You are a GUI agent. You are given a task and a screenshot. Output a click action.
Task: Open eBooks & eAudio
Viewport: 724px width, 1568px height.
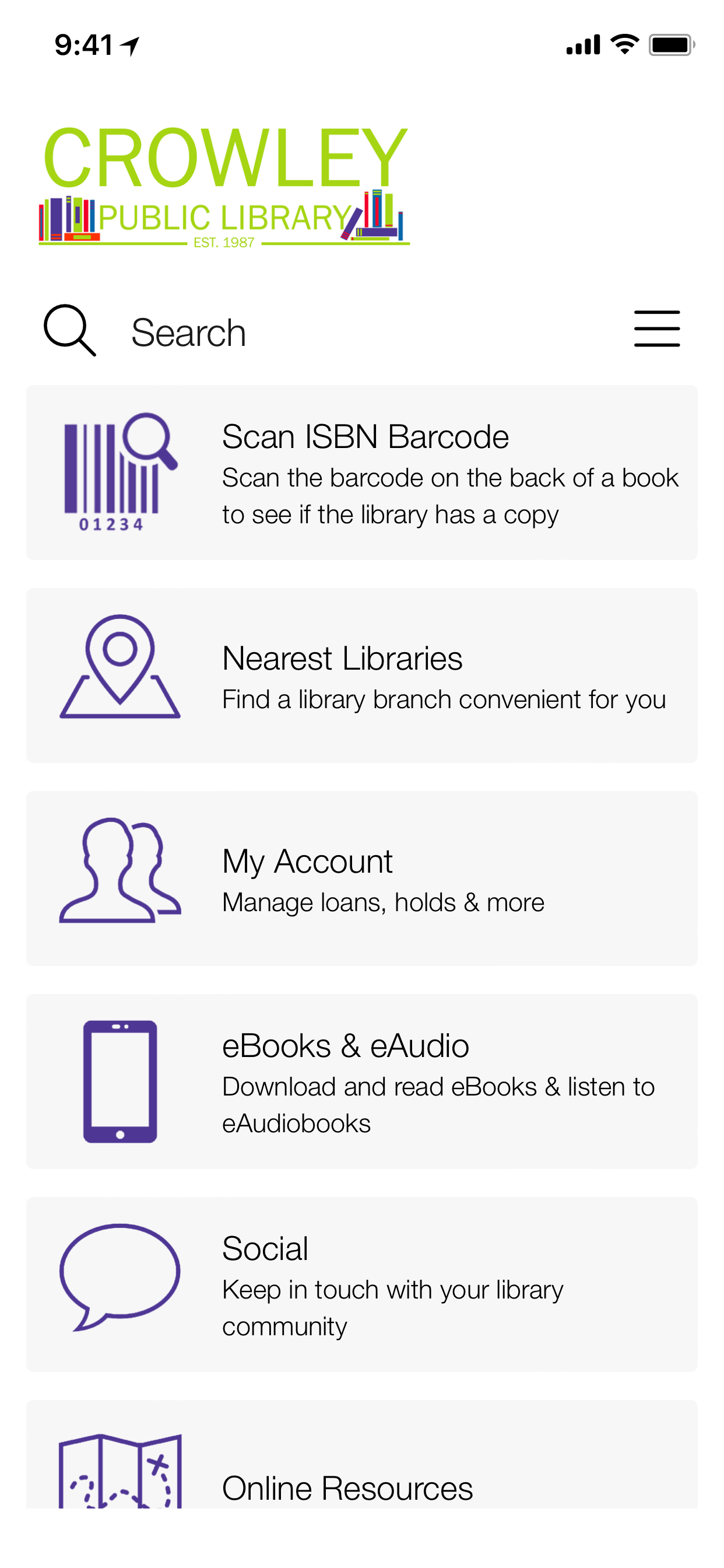[361, 1081]
